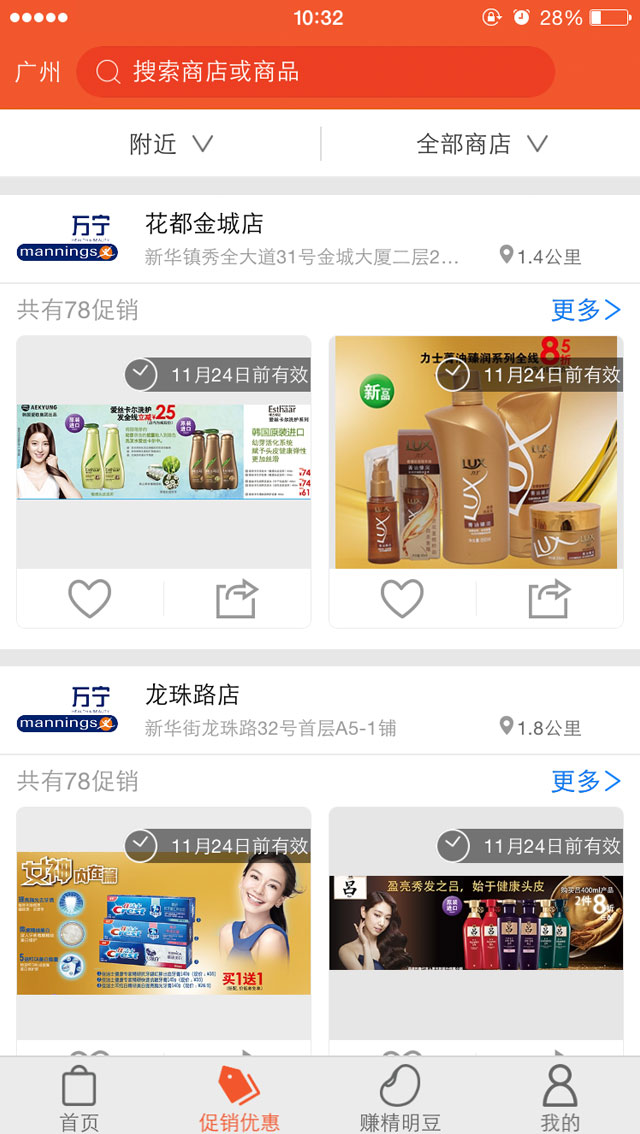Open the 吕 shampoo promotion card
The height and width of the screenshot is (1134, 640).
[x=476, y=924]
